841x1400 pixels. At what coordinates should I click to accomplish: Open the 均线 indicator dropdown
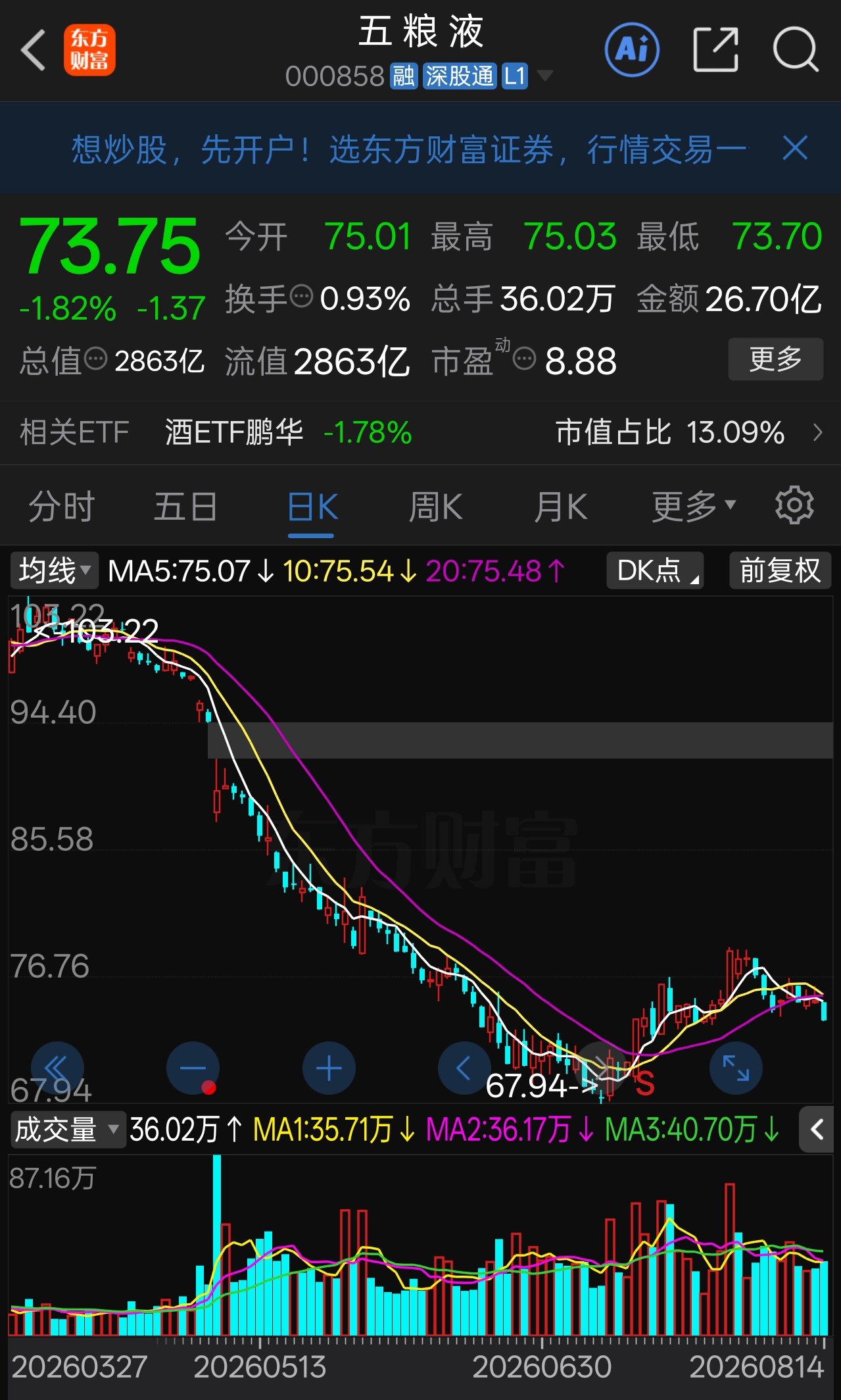(54, 570)
